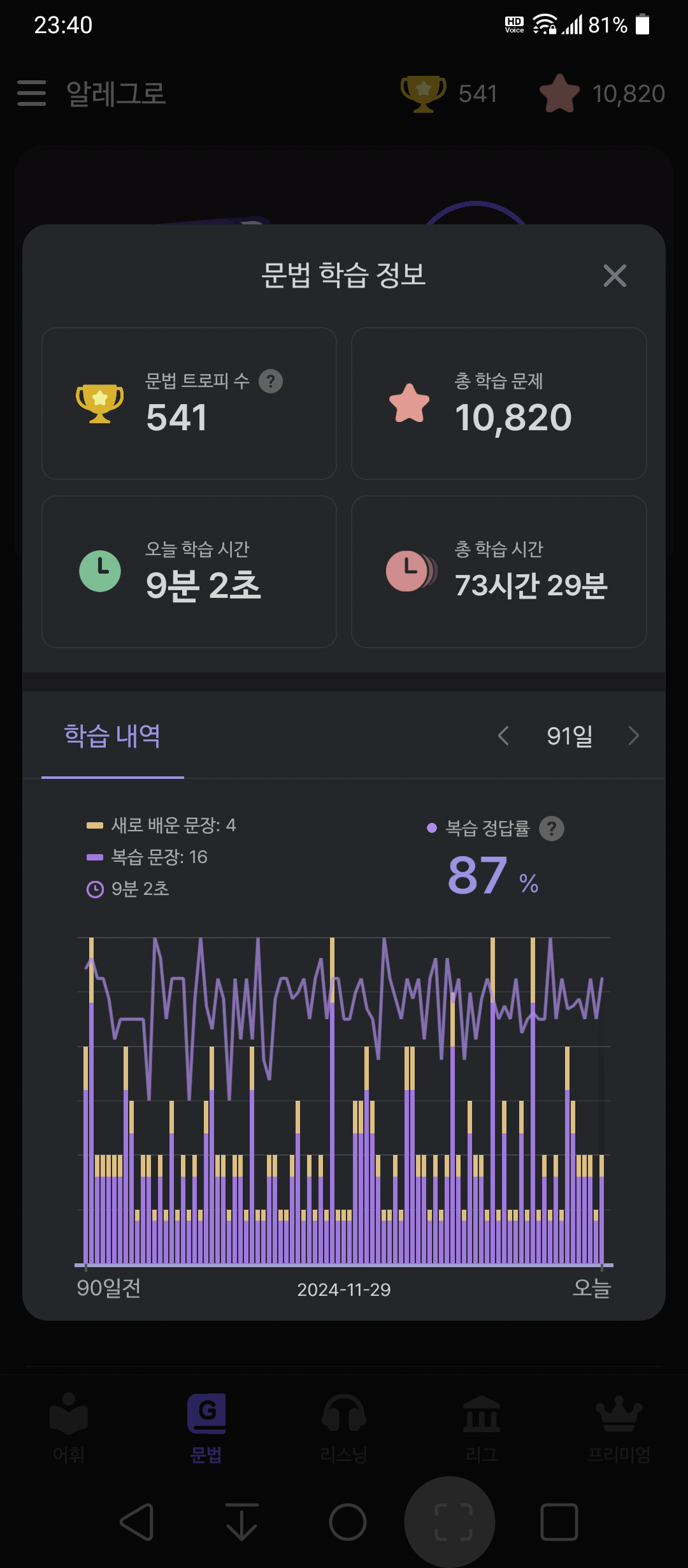Viewport: 688px width, 1568px height.
Task: Go to the home screen
Action: click(348, 1522)
